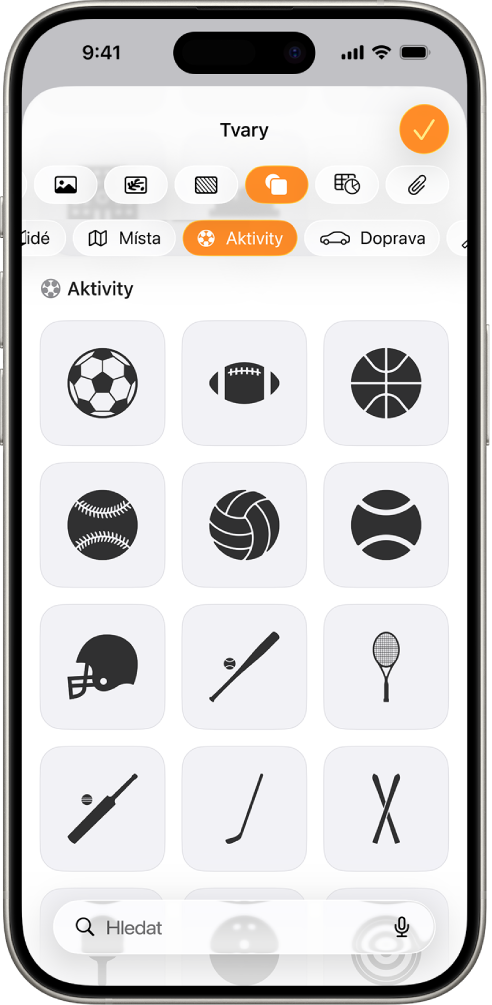Screen dimensions: 492x1005
Task: Switch to the Místa category
Action: pos(124,238)
